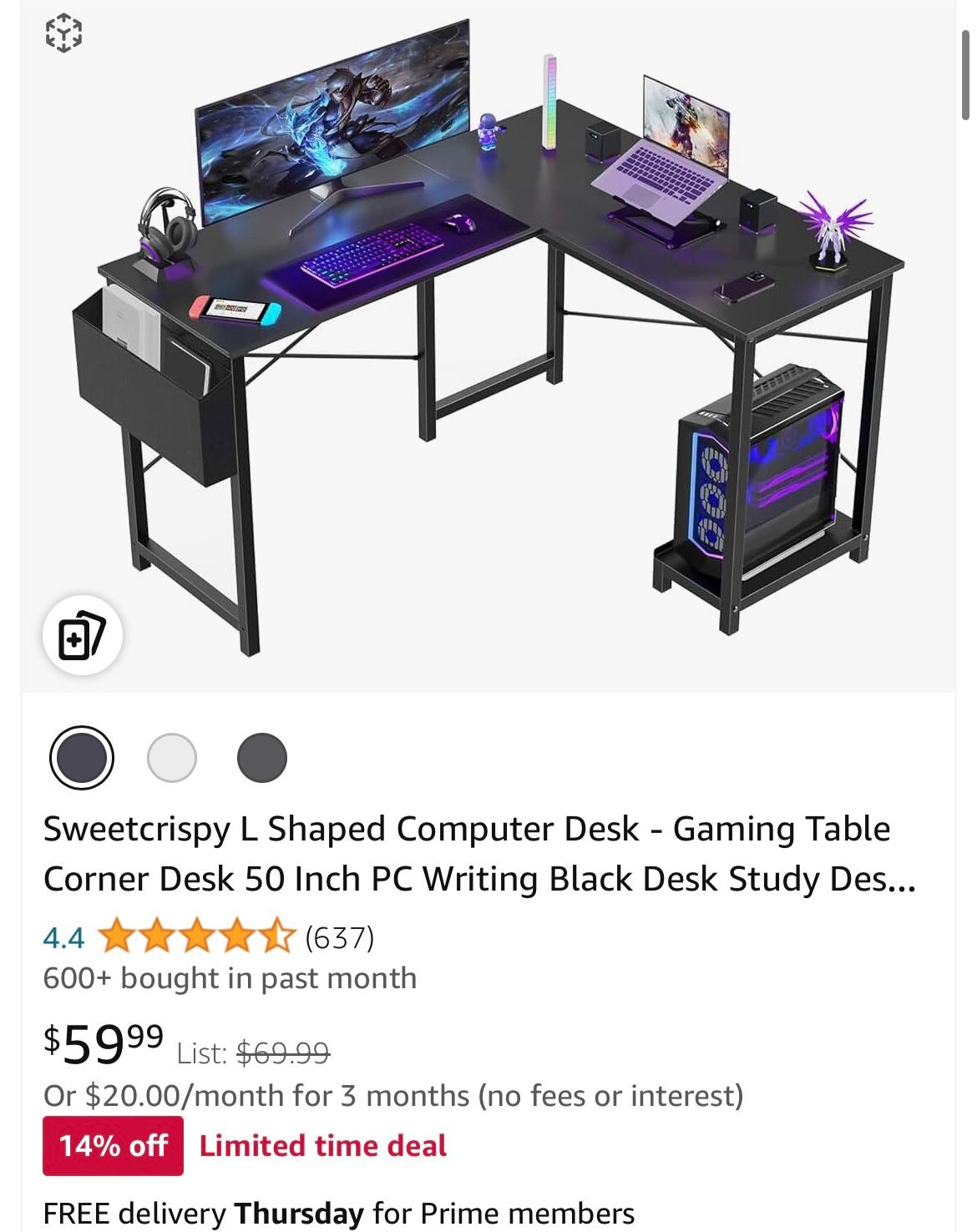Select the black color swatch
977x1232 pixels.
(82, 758)
